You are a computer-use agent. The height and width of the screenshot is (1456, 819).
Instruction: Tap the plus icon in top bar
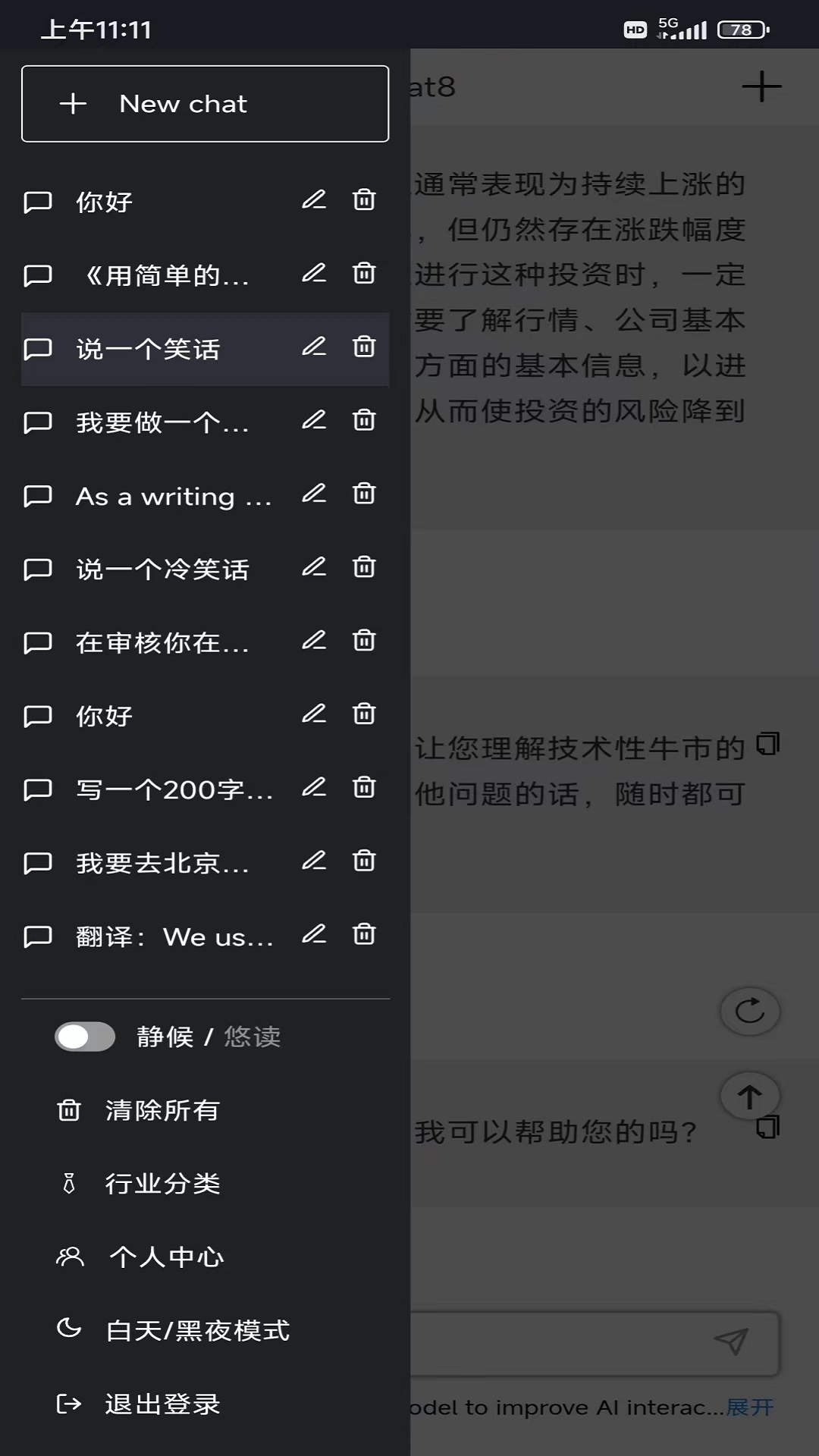tap(761, 86)
